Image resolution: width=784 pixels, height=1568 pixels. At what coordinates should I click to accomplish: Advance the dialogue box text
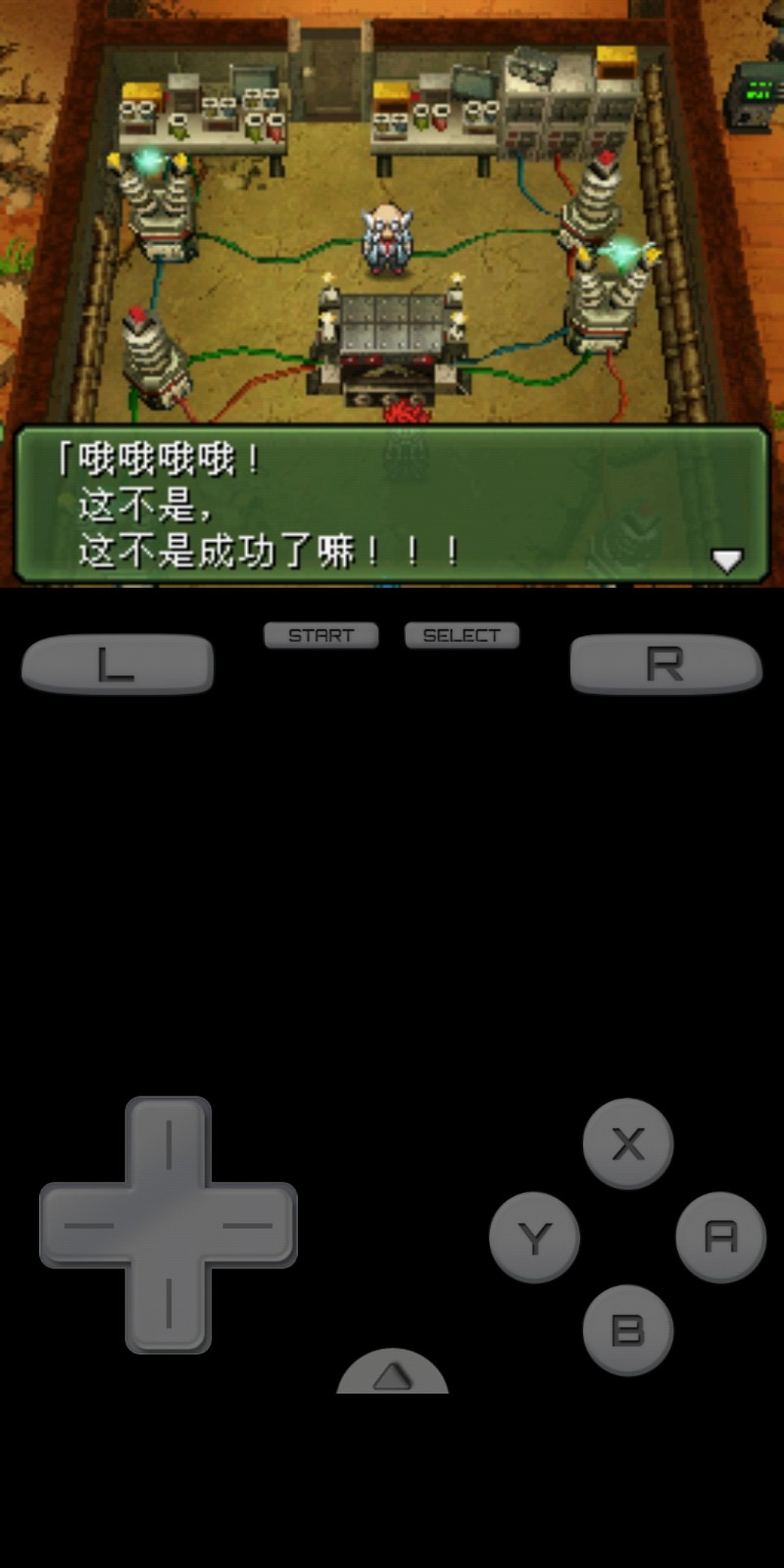click(392, 505)
